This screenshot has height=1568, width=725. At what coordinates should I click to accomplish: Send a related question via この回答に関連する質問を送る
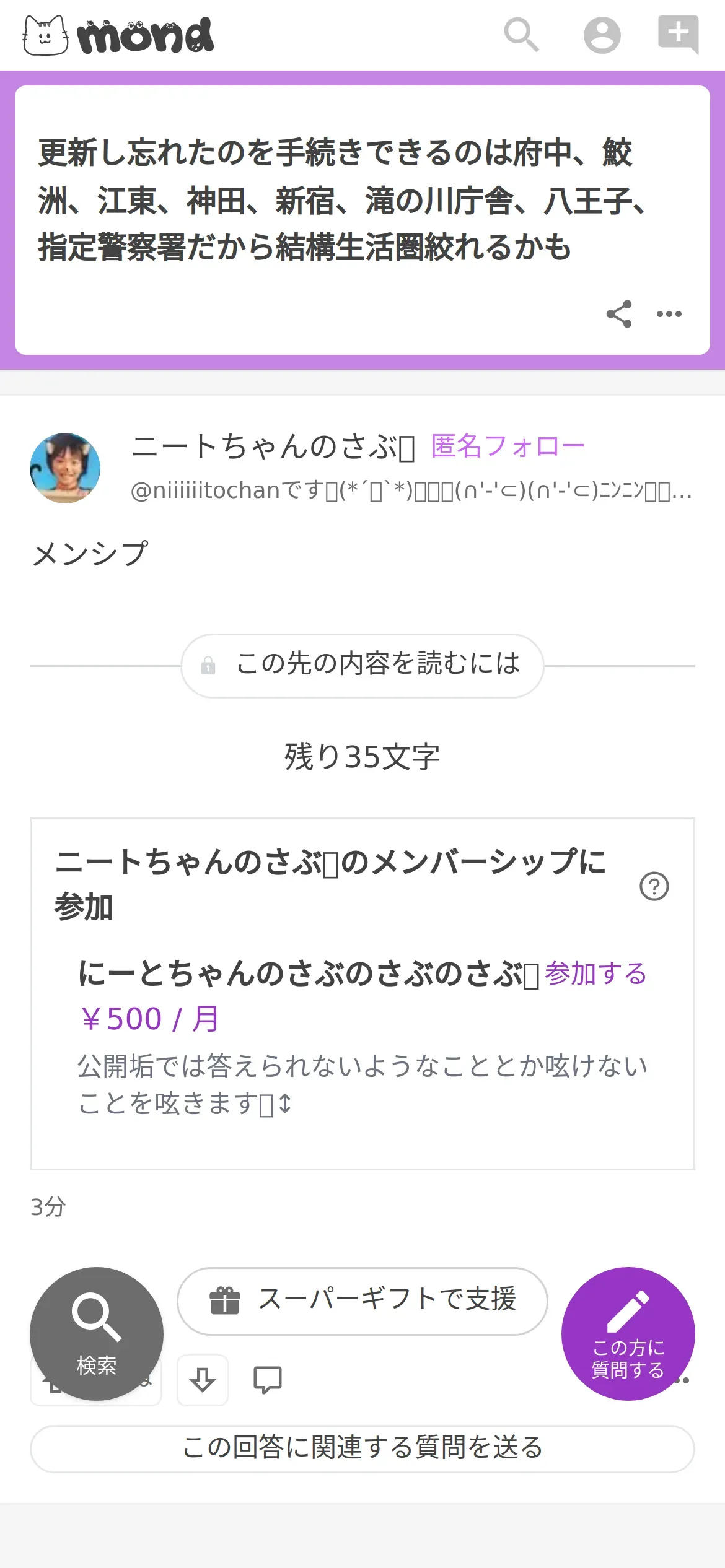pos(362,1448)
